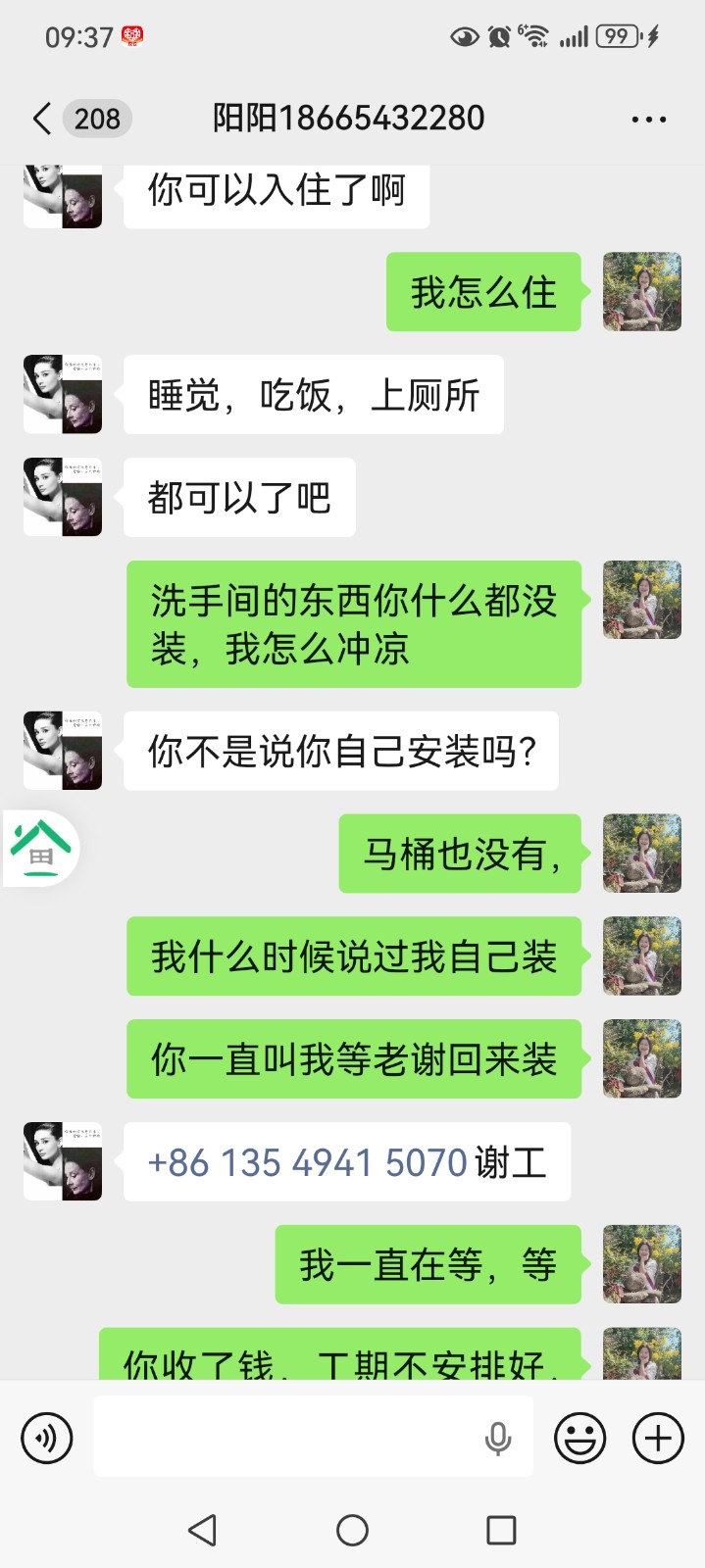The width and height of the screenshot is (705, 1568).
Task: View my avatar beside 我怎么住
Action: click(641, 291)
